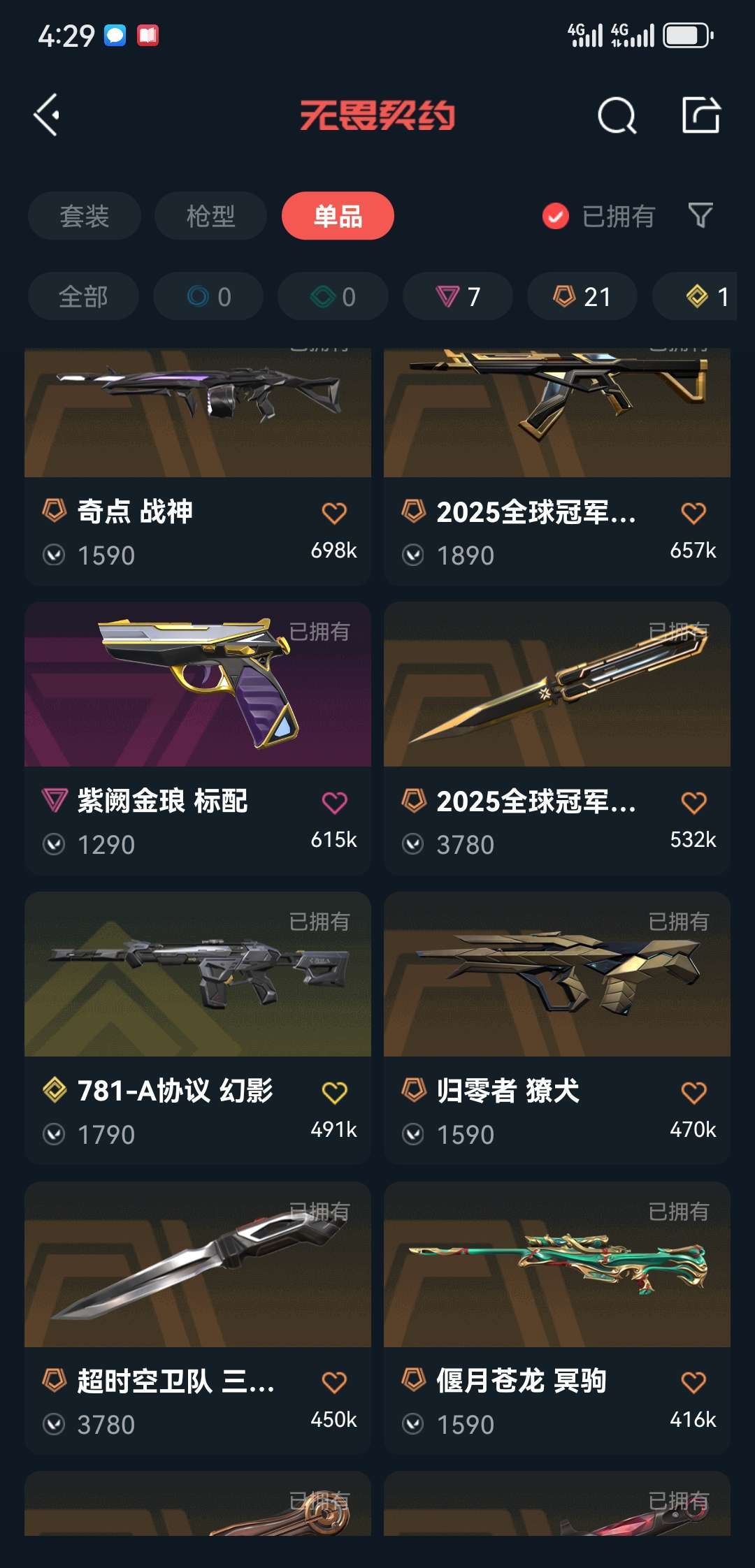Viewport: 755px width, 1568px height.
Task: Select the green tier filter showing 0
Action: pyautogui.click(x=331, y=296)
